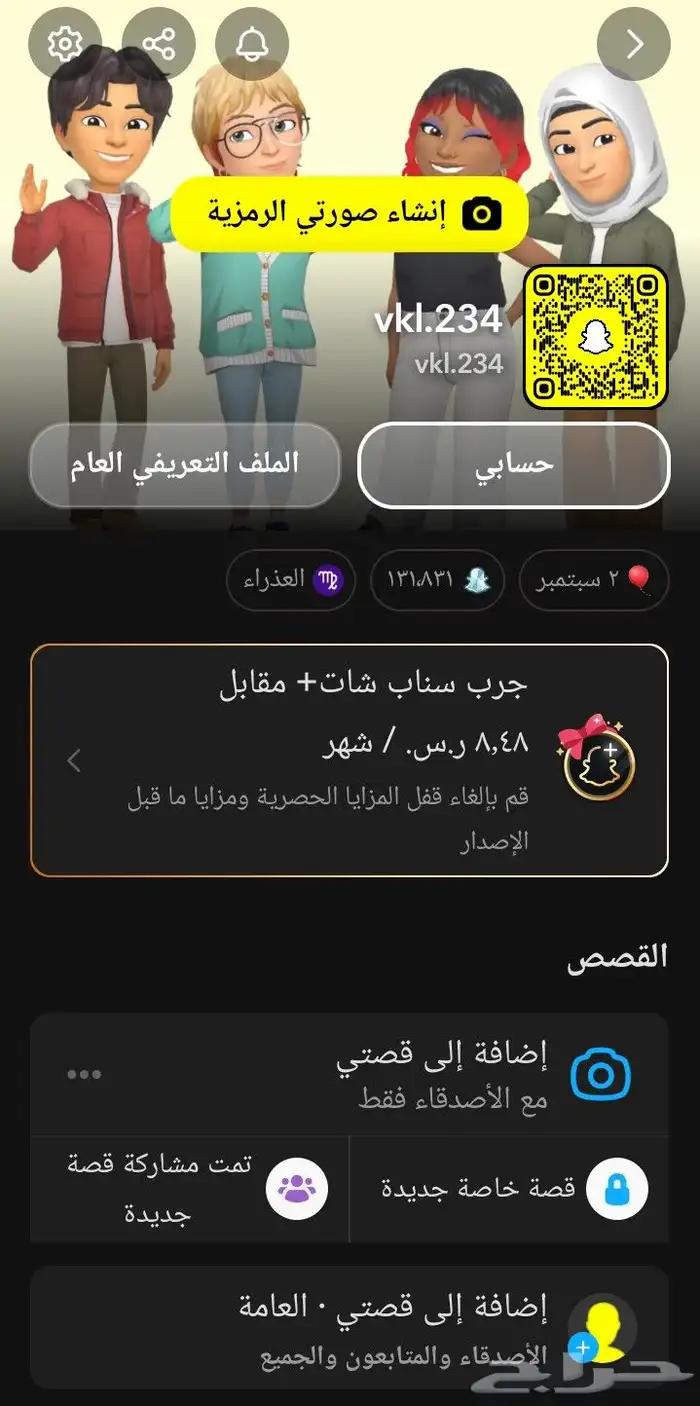The width and height of the screenshot is (700, 1406).
Task: Share the profile using the share icon
Action: [x=158, y=44]
